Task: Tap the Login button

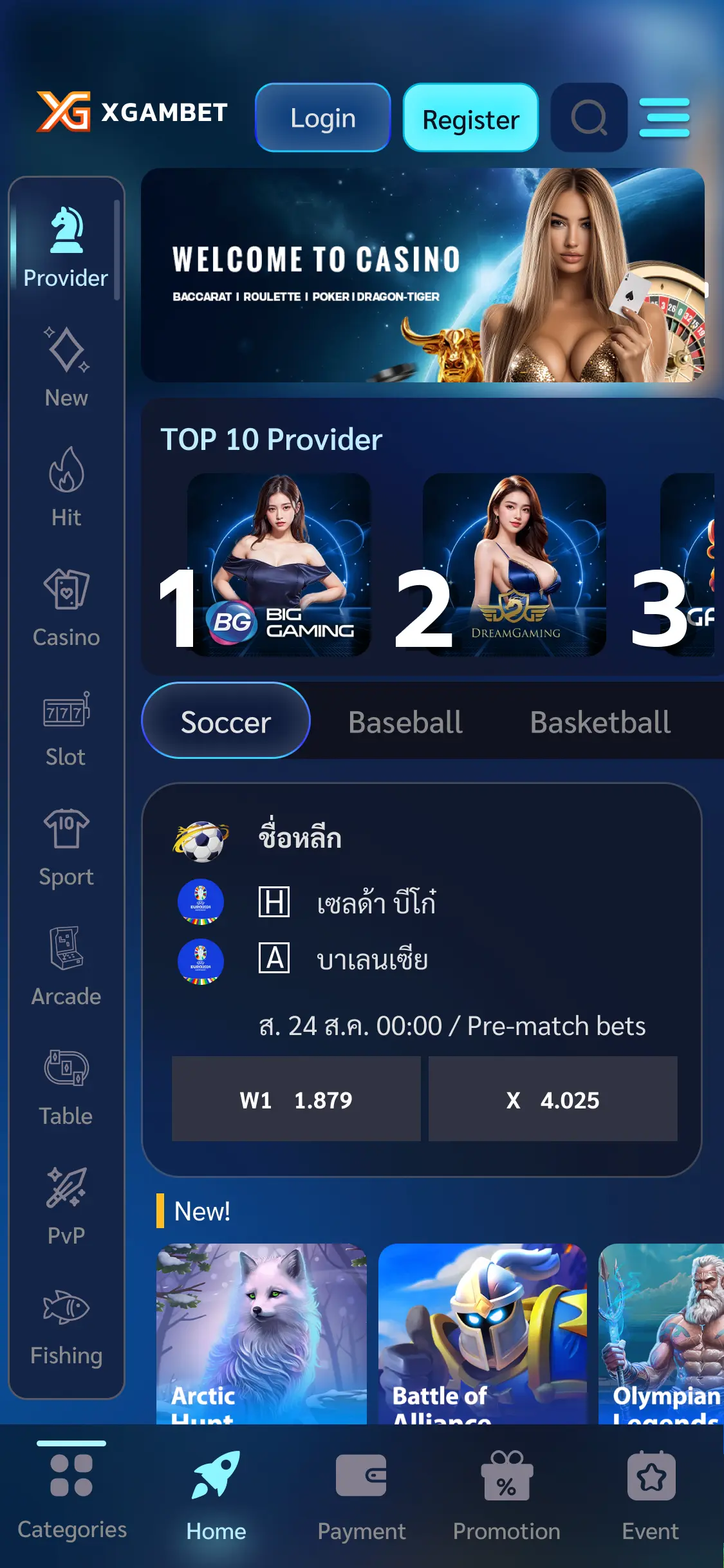Action: pyautogui.click(x=323, y=118)
